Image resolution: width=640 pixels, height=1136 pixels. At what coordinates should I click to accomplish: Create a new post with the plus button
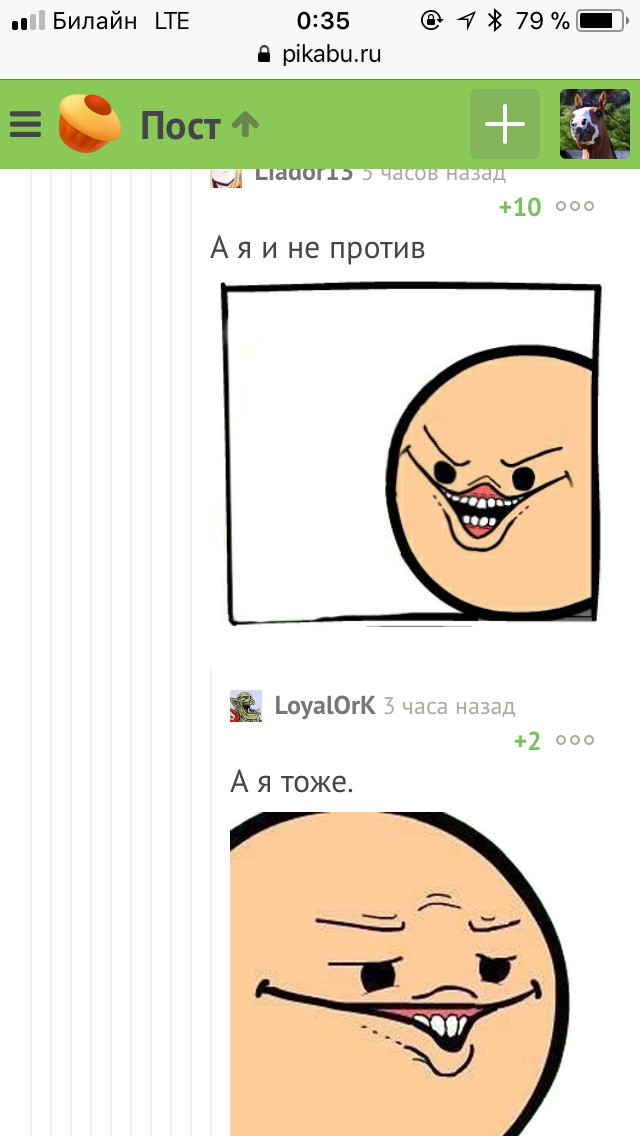click(505, 124)
